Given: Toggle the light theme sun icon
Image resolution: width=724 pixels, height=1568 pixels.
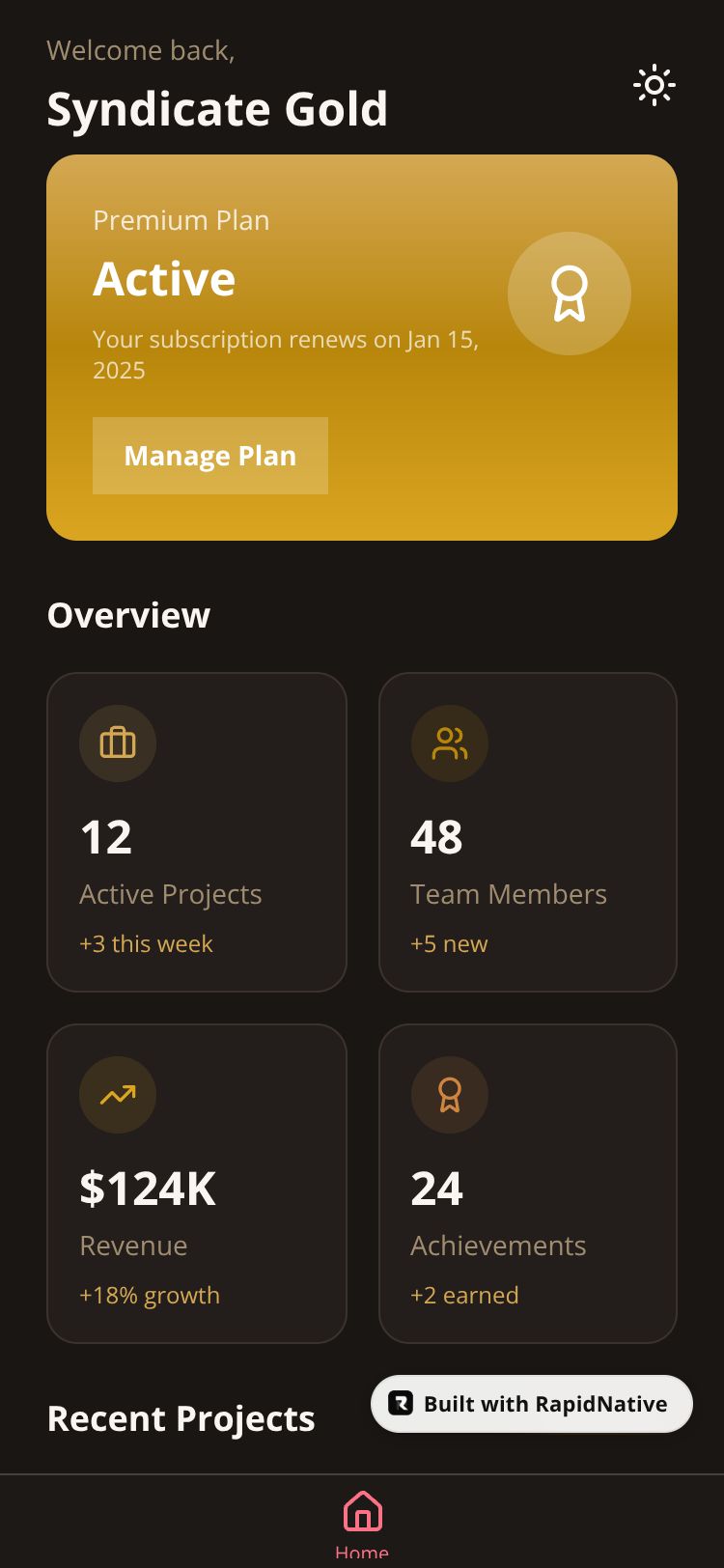Looking at the screenshot, I should pyautogui.click(x=654, y=86).
